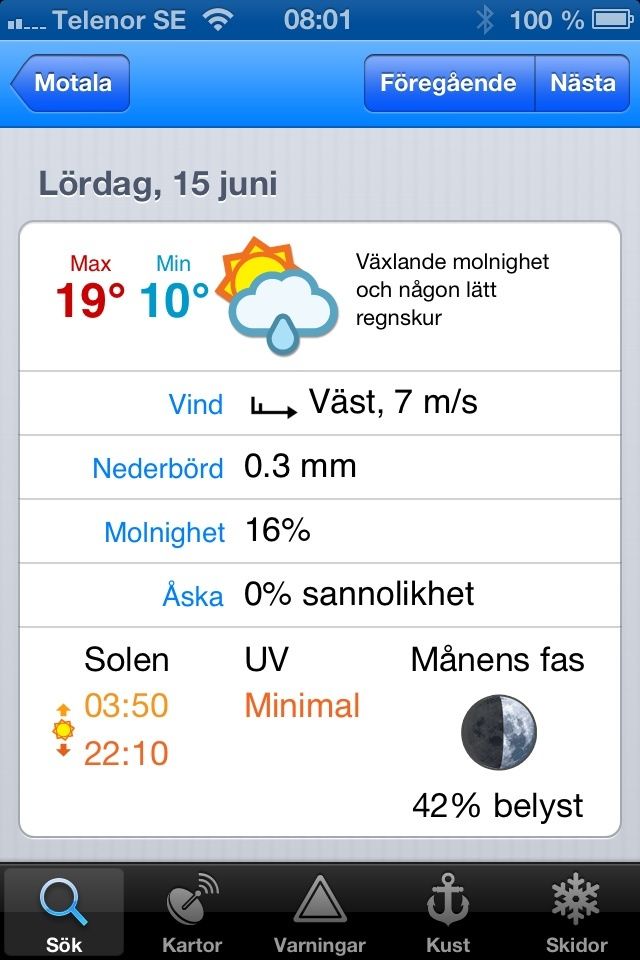This screenshot has height=960, width=640.
Task: Open the Skidor tab
Action: click(x=576, y=913)
